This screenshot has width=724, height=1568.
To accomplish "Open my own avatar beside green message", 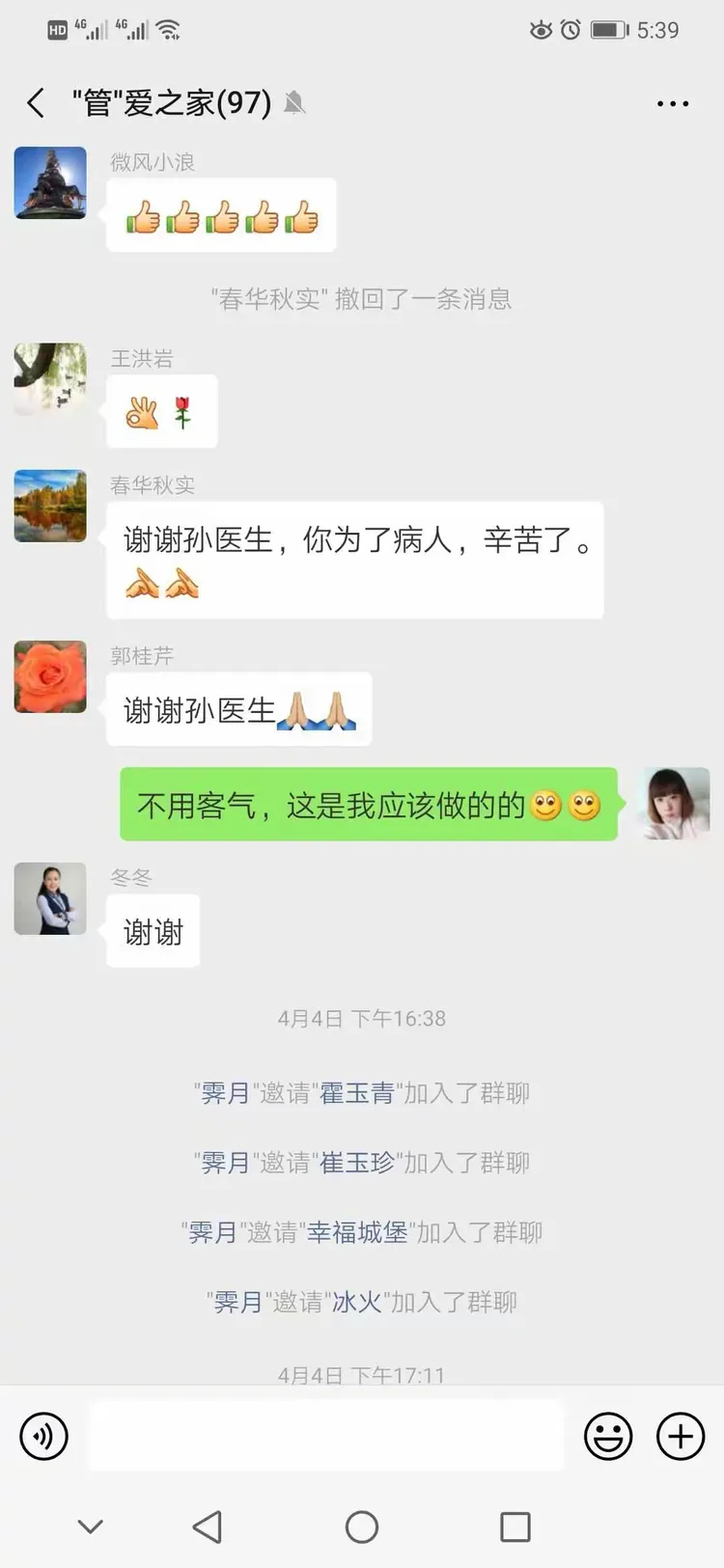I will click(677, 804).
